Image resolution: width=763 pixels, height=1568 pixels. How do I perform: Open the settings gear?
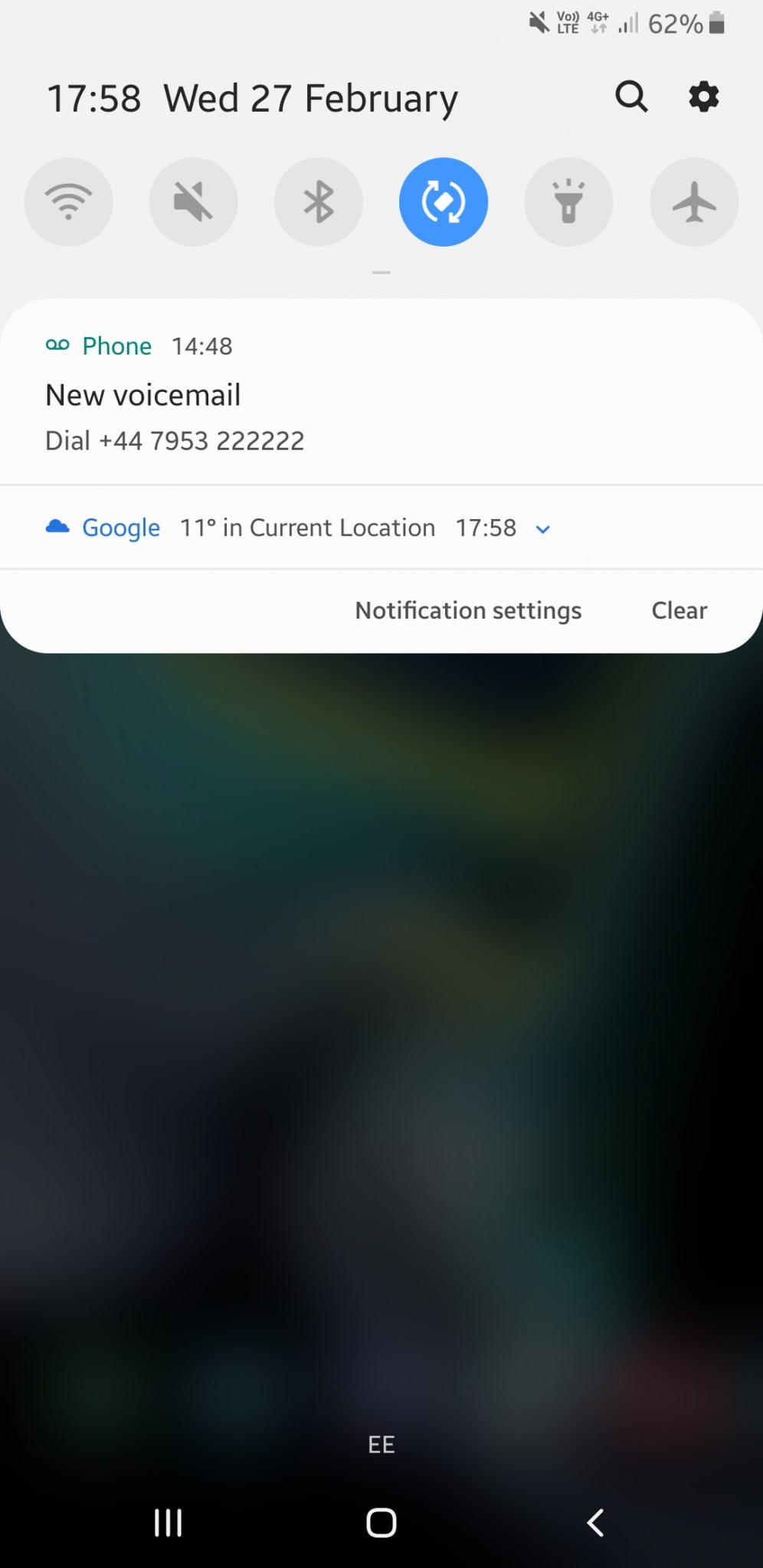pyautogui.click(x=703, y=97)
